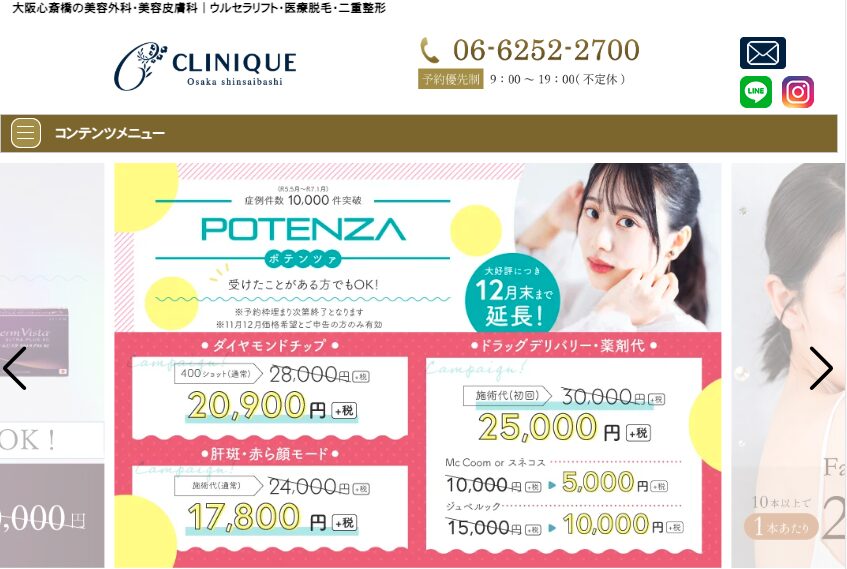Open the clinic's Instagram page
The width and height of the screenshot is (847, 569).
pyautogui.click(x=797, y=92)
